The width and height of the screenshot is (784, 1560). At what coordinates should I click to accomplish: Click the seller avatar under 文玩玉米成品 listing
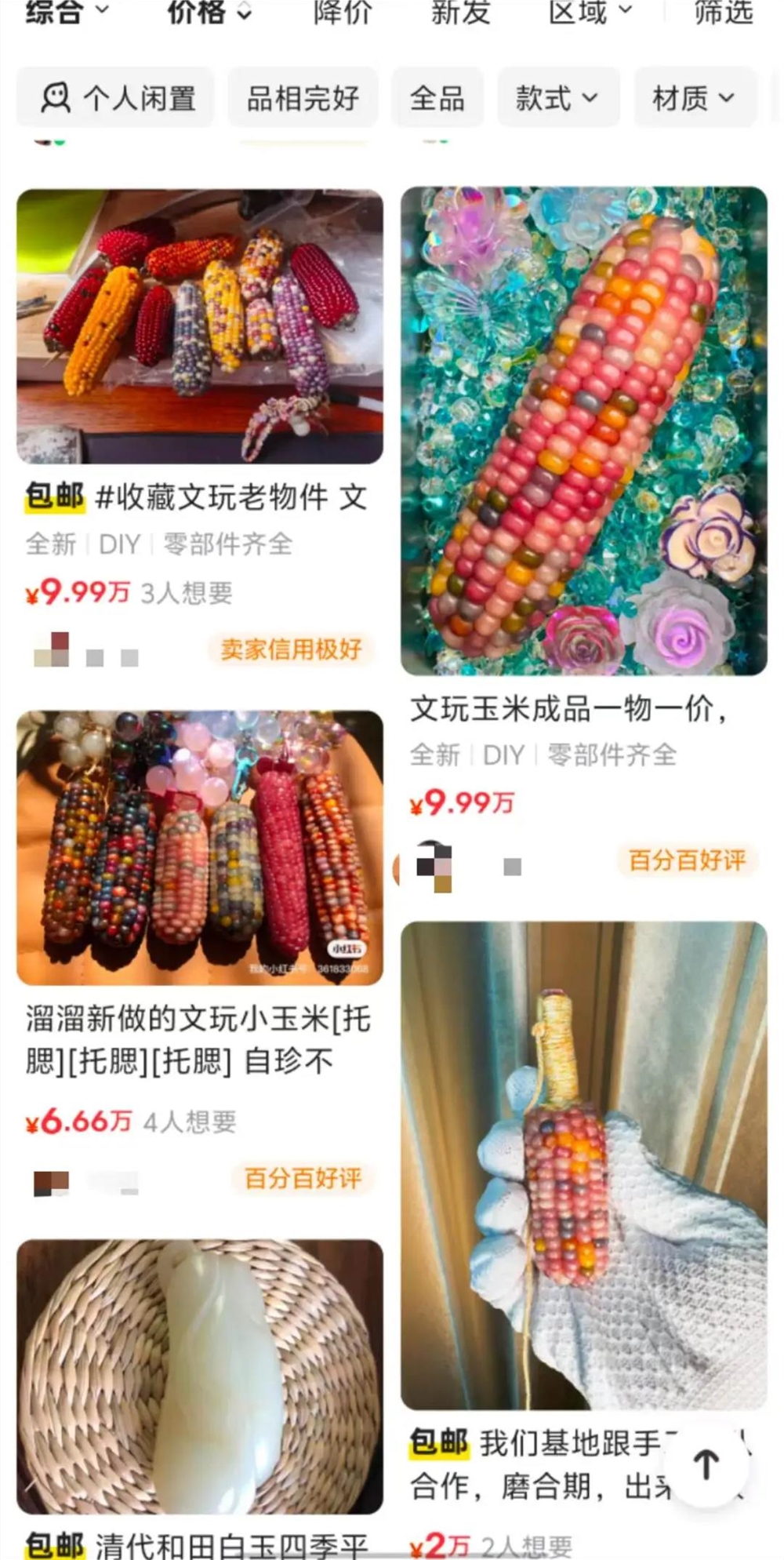[x=433, y=865]
